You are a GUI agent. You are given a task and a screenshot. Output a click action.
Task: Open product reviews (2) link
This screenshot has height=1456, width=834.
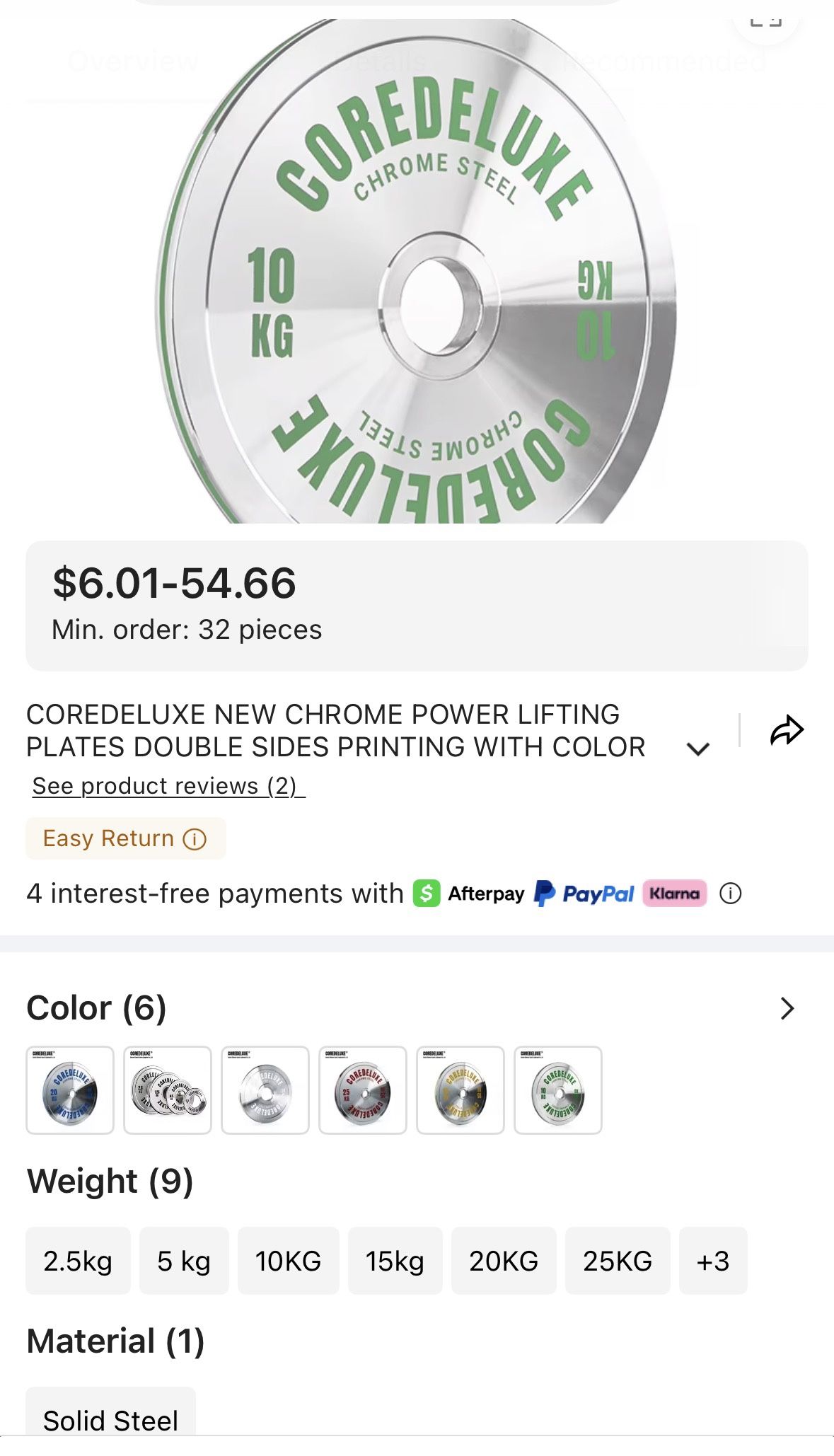pos(168,786)
